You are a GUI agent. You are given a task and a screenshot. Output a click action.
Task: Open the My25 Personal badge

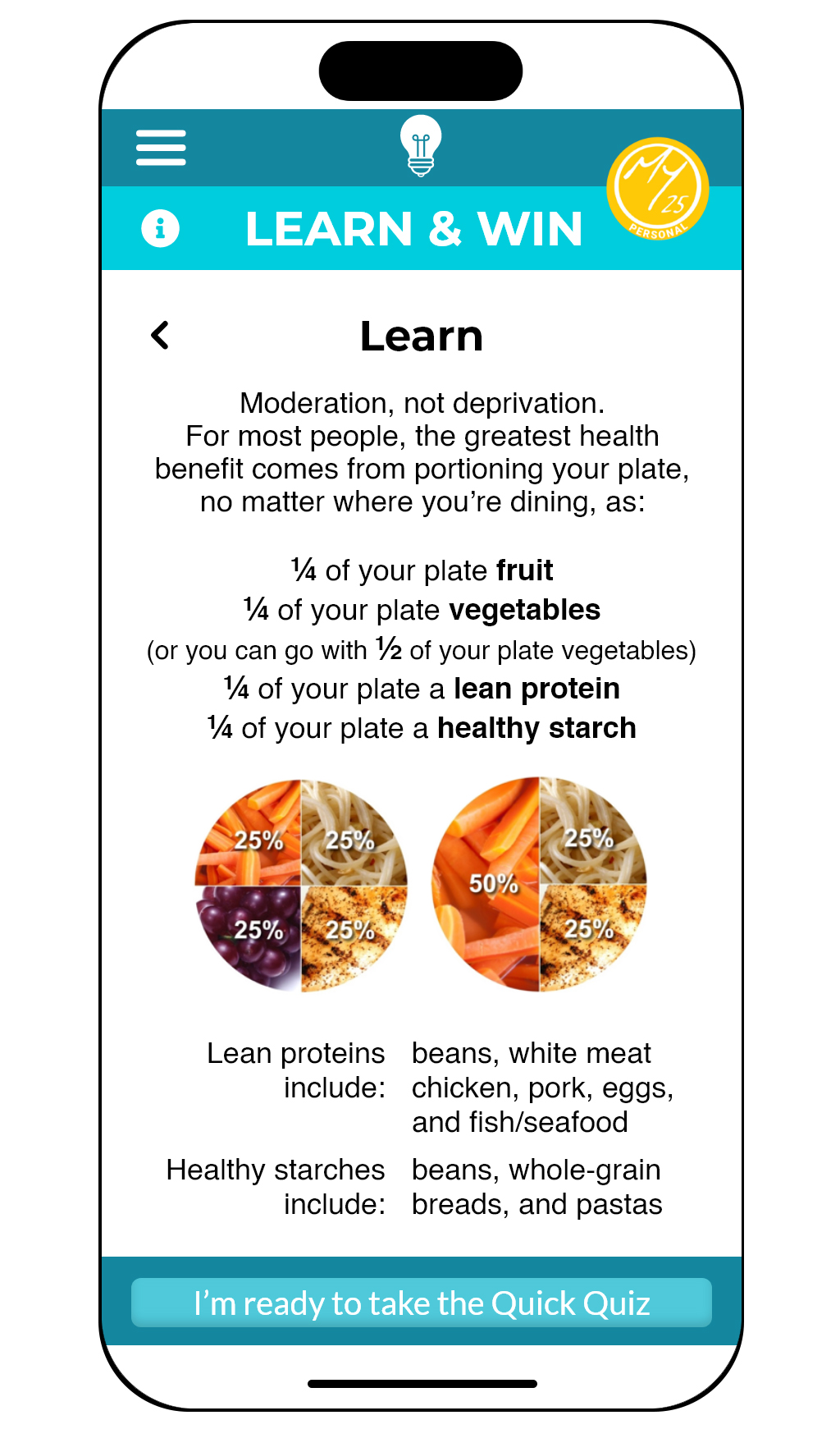[657, 189]
